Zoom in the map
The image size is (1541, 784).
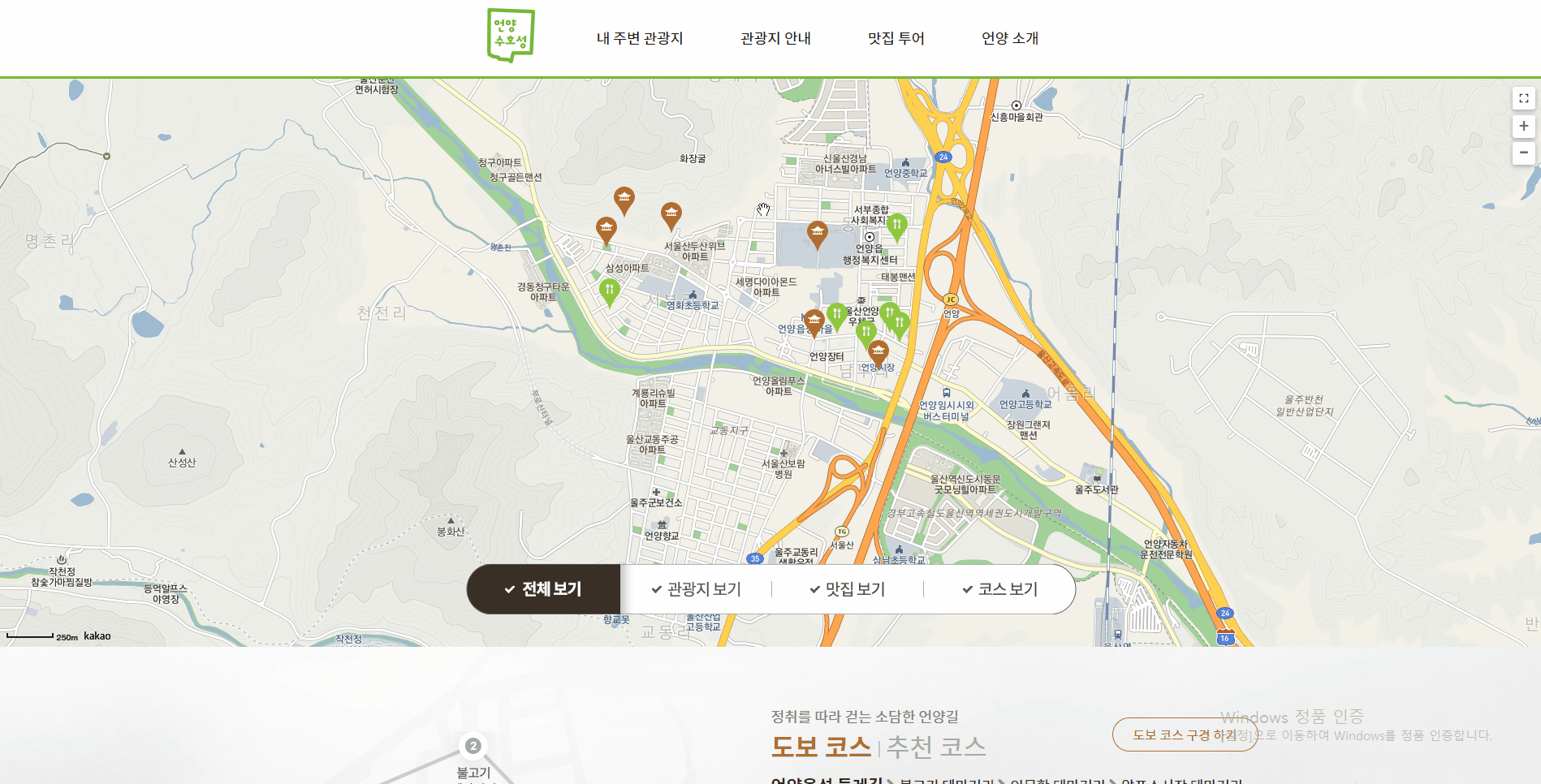pos(1523,126)
